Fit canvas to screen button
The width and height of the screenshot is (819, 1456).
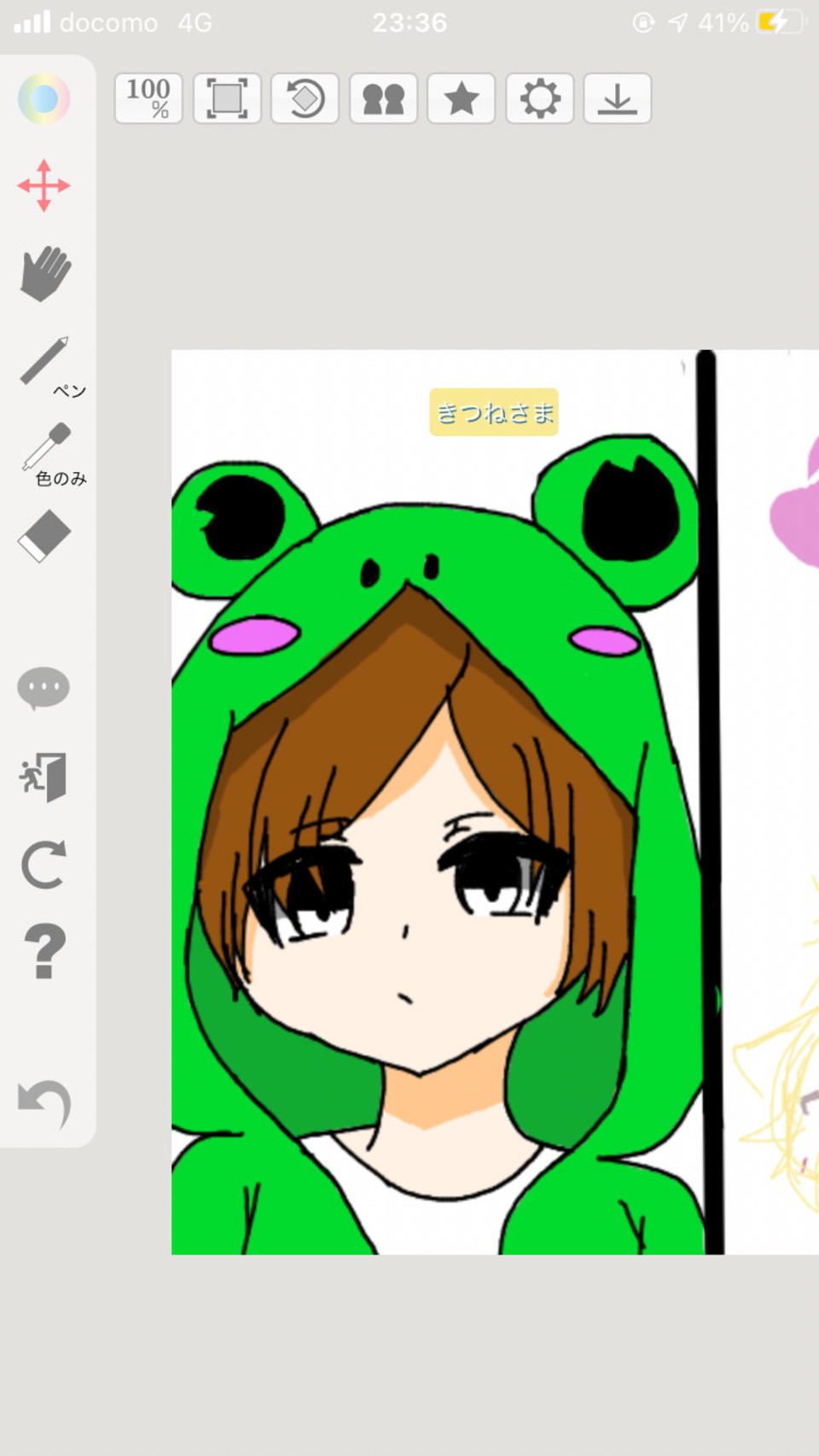click(227, 99)
